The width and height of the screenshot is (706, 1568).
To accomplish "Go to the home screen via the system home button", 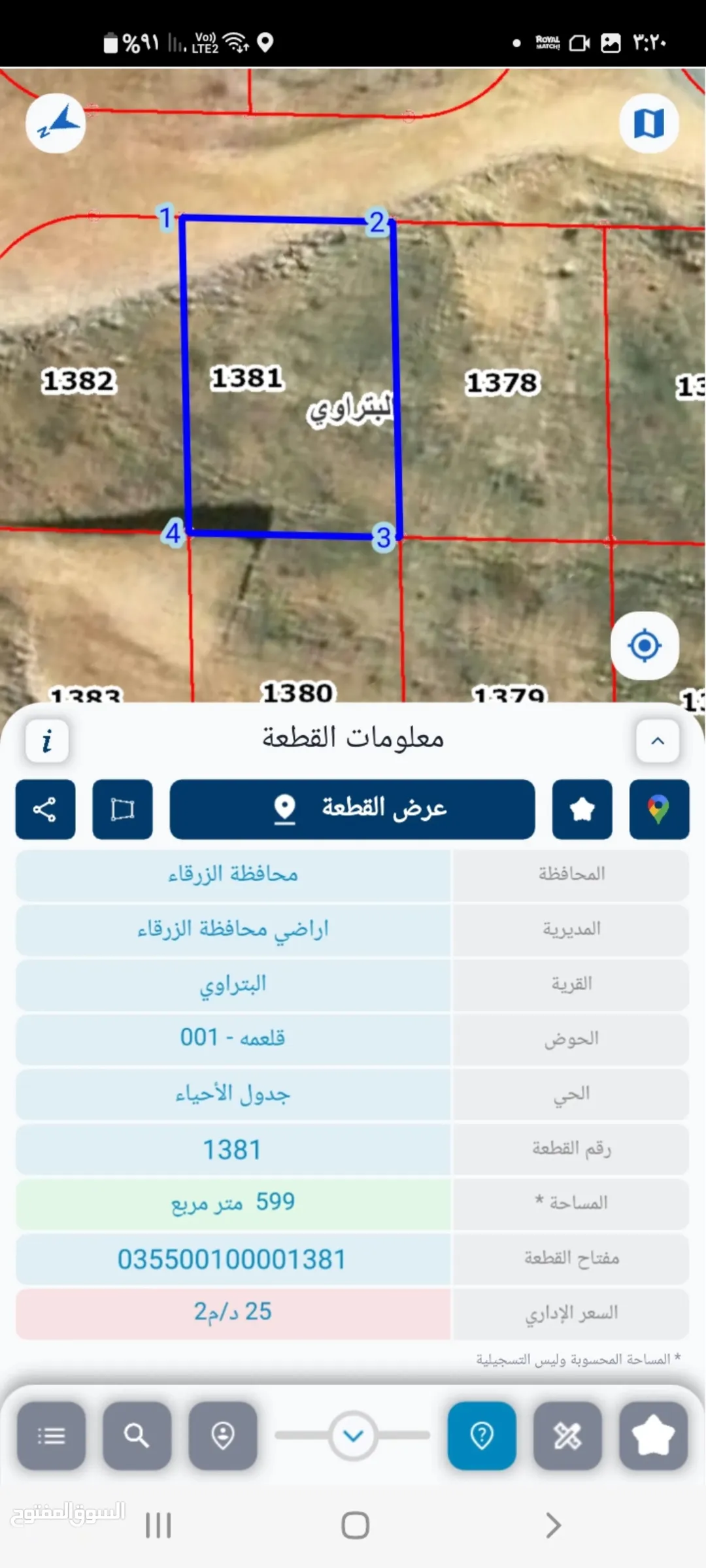I will click(x=355, y=1526).
